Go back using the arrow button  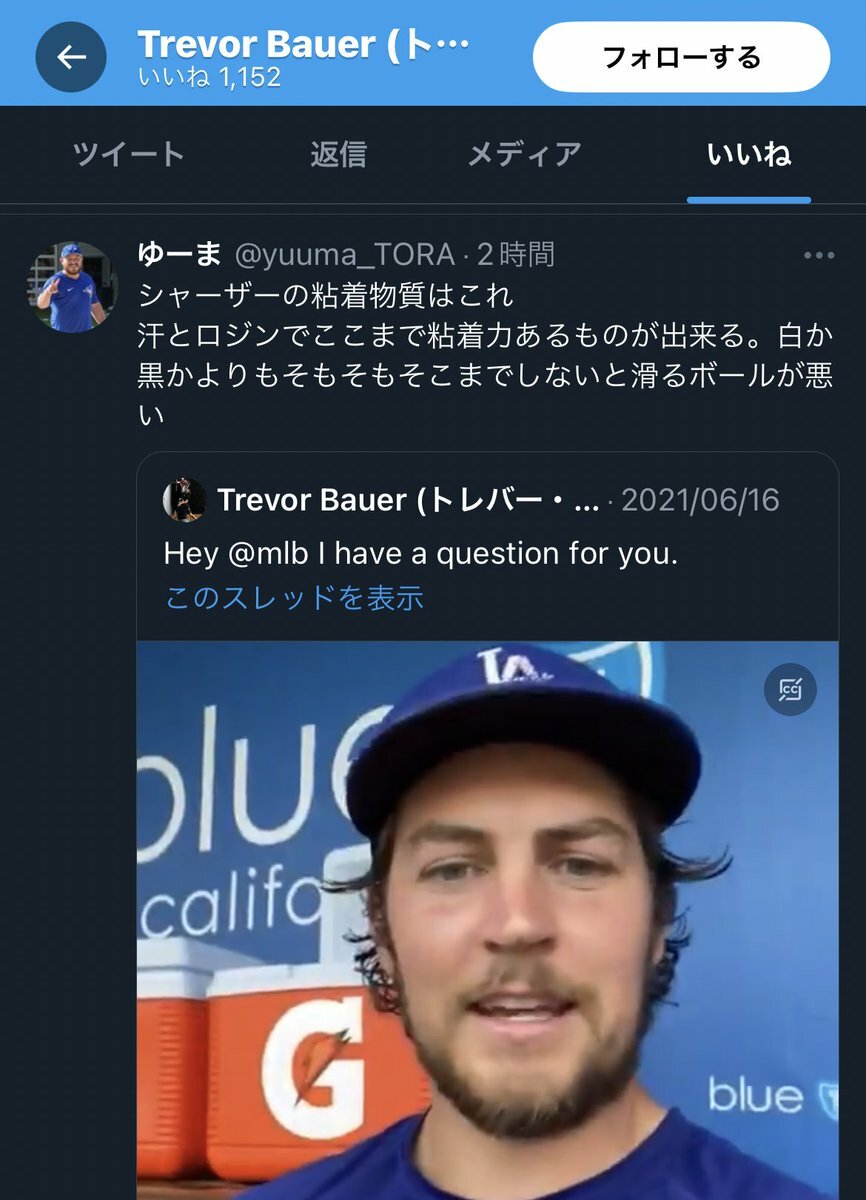[x=71, y=58]
